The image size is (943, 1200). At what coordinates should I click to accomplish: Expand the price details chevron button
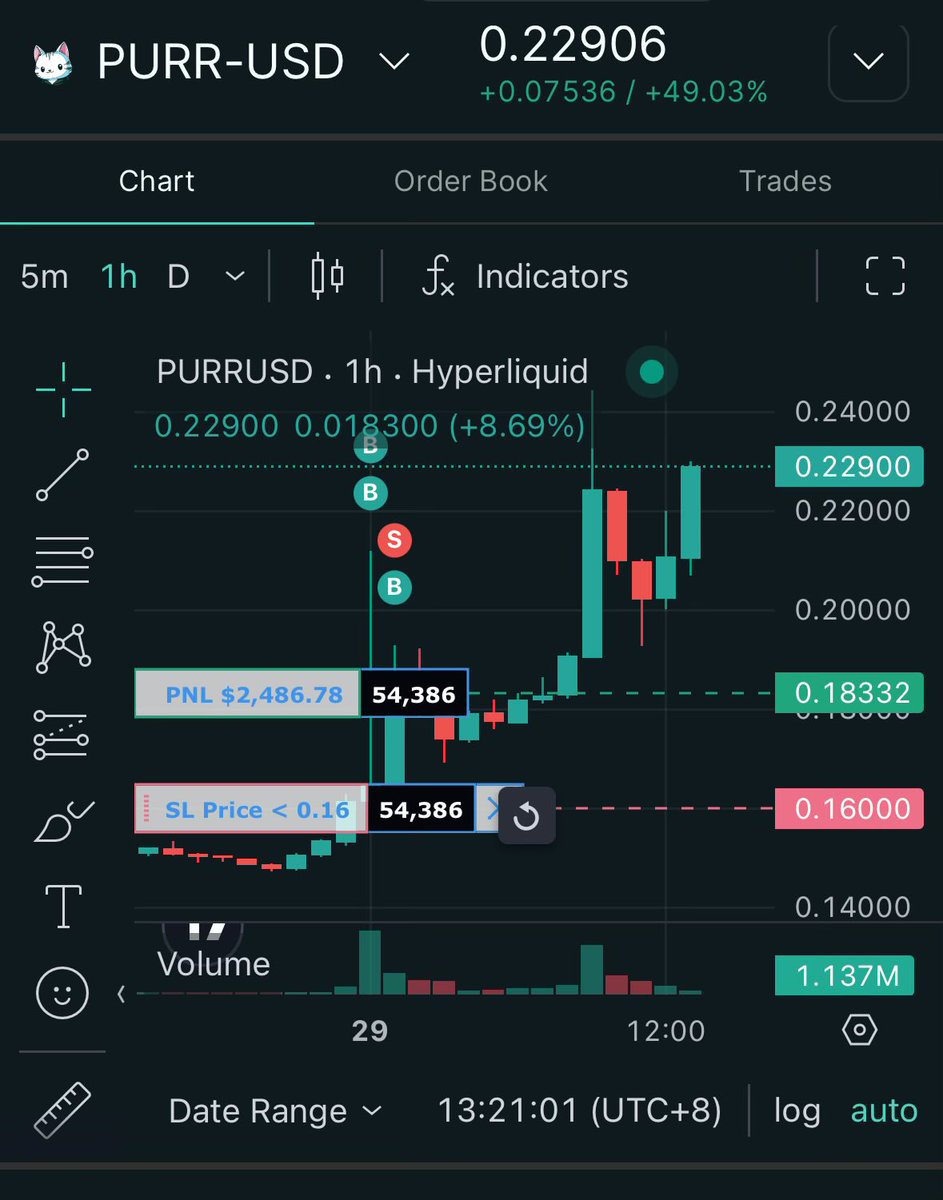point(868,62)
